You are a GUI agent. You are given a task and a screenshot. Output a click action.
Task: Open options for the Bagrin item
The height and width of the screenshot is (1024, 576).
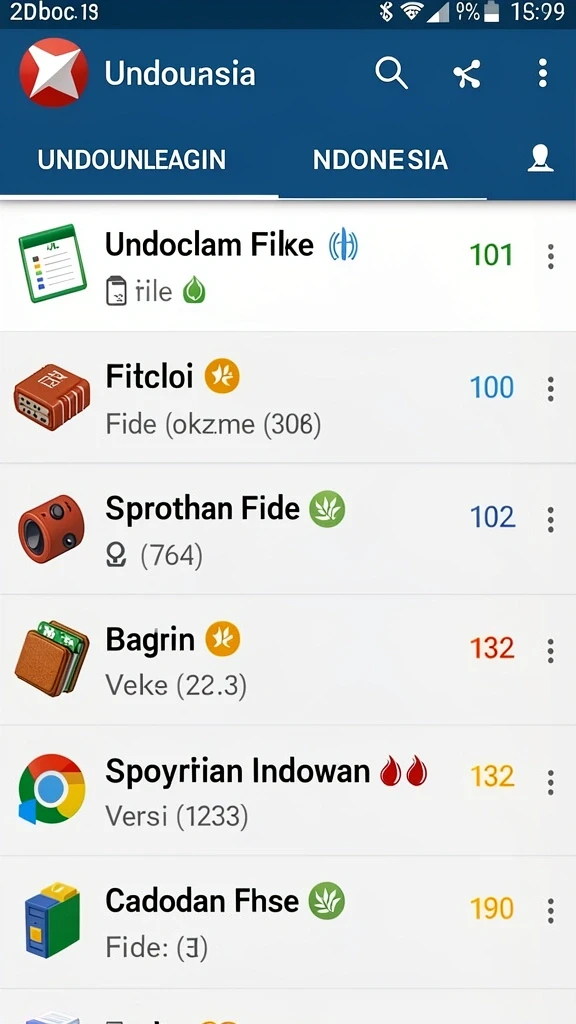pos(551,650)
